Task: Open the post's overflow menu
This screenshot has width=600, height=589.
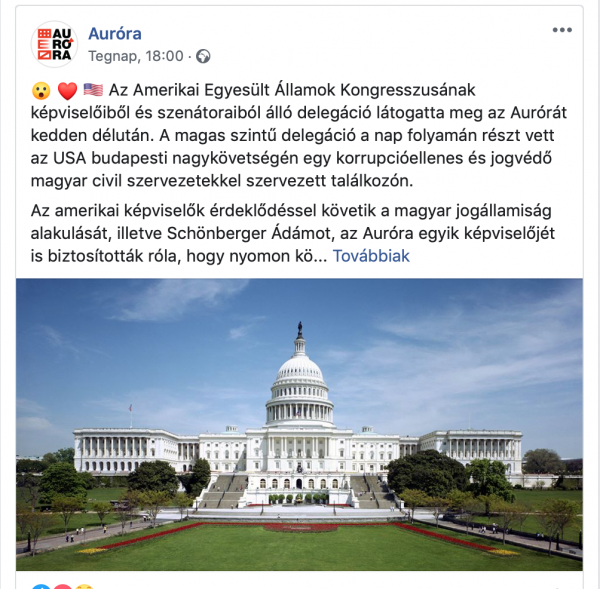Action: [562, 30]
